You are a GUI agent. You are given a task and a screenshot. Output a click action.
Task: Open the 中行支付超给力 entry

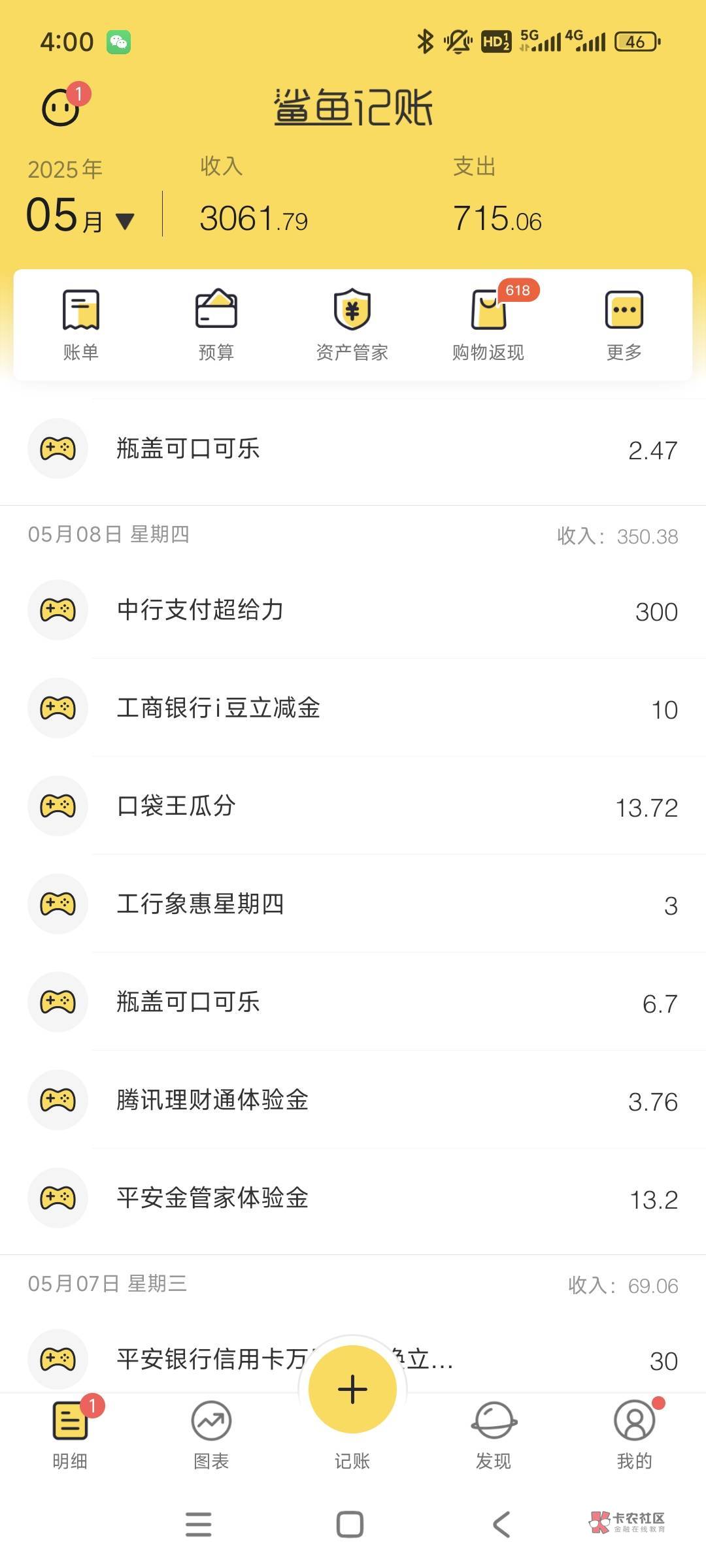point(353,610)
